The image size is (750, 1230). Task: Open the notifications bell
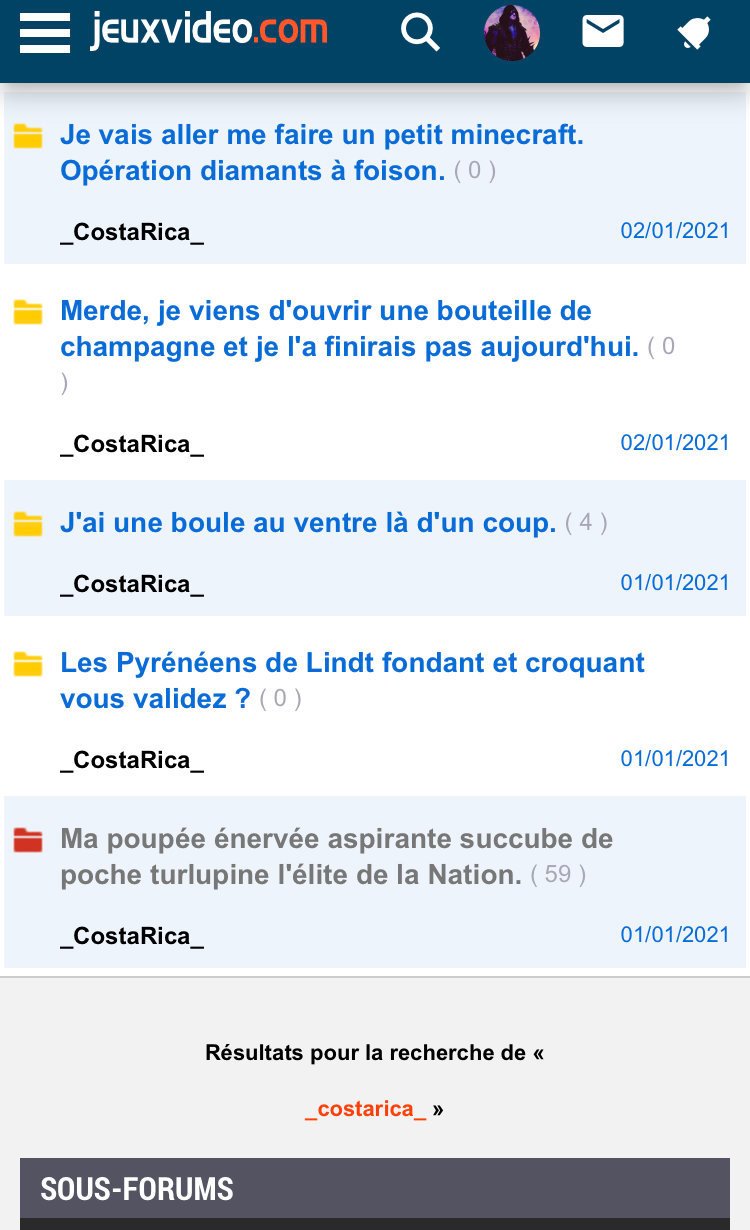(x=694, y=34)
